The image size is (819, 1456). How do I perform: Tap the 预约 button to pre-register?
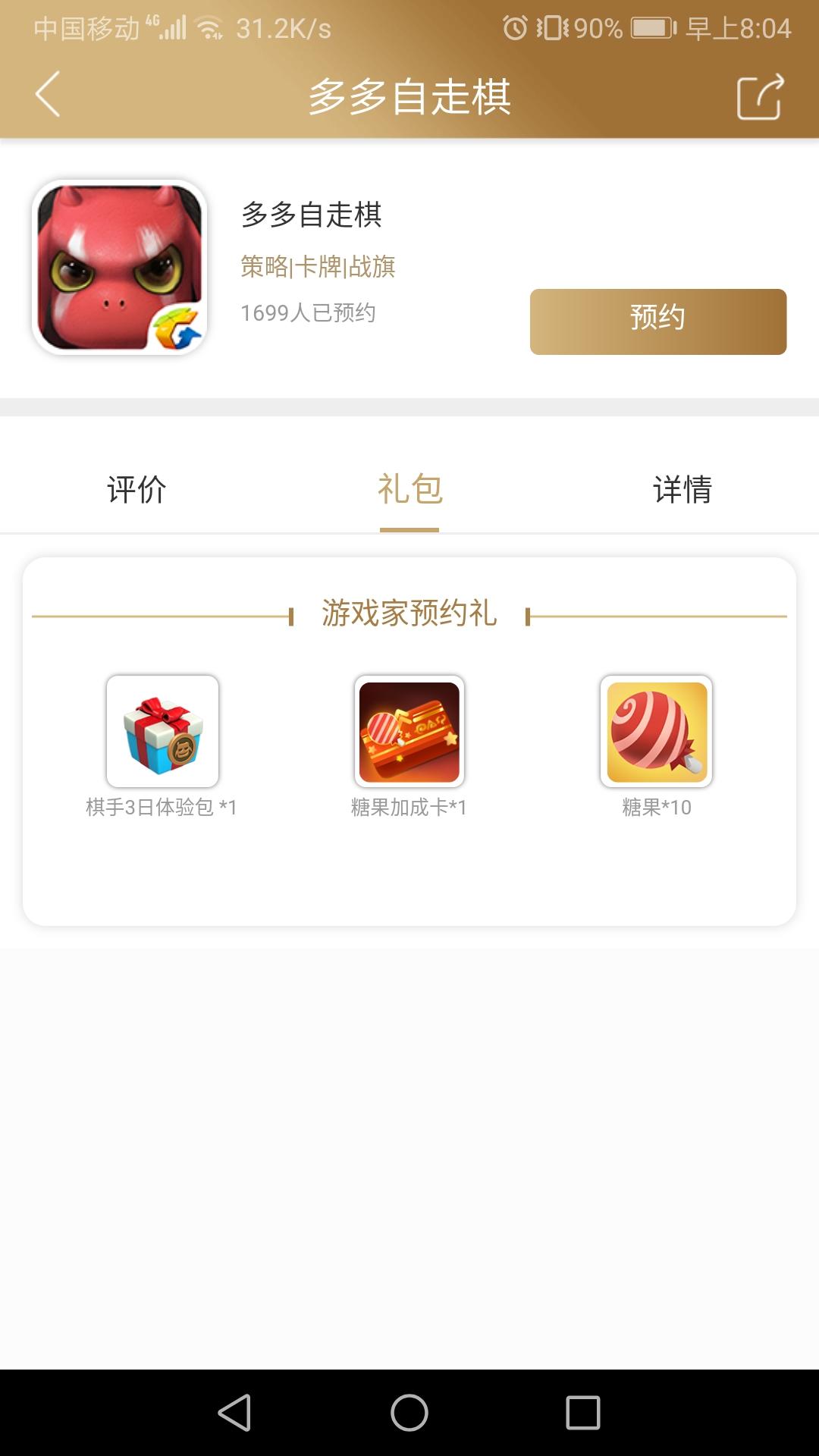(657, 322)
